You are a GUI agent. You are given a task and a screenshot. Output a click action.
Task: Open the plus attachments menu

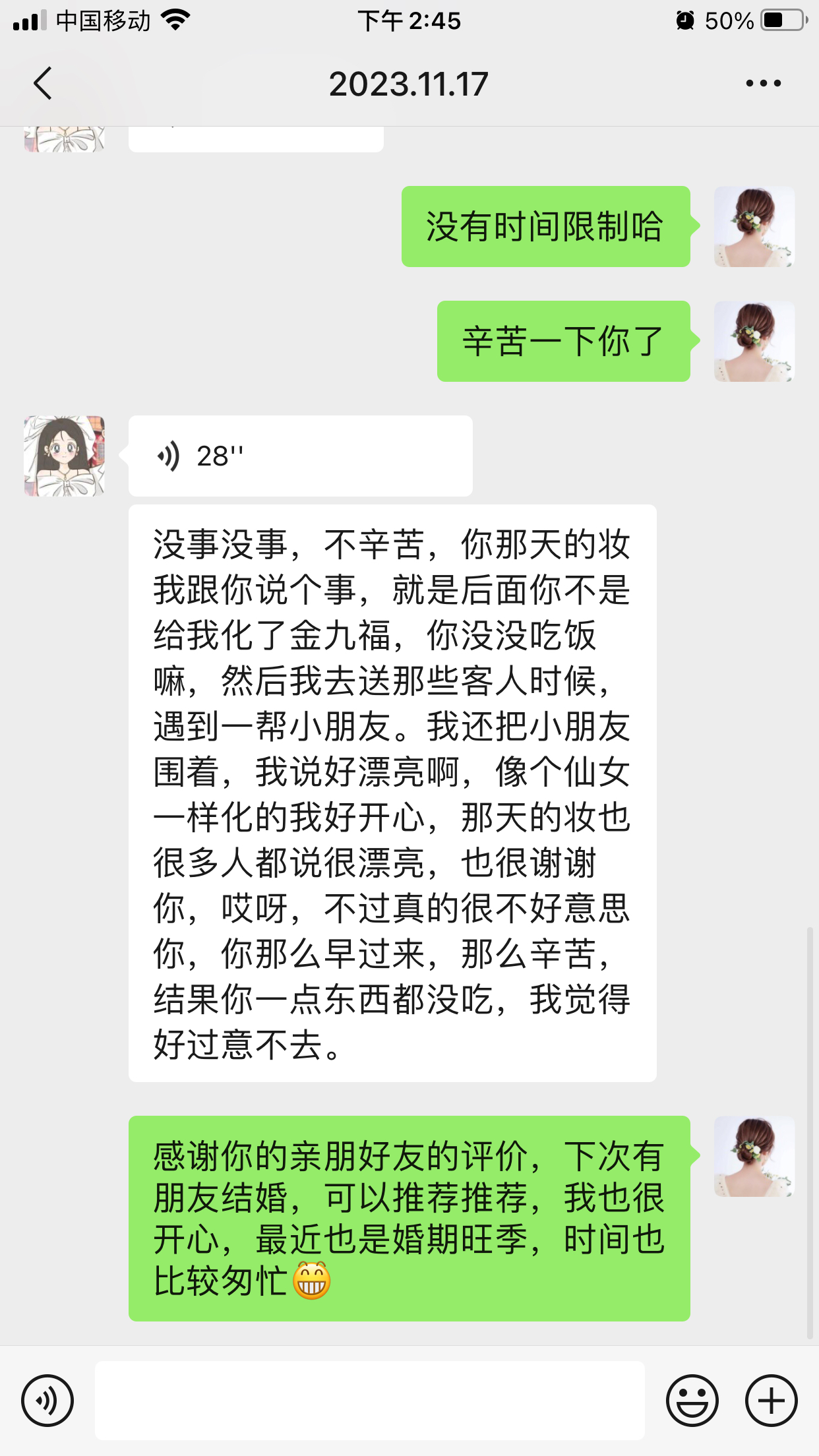coord(771,1401)
